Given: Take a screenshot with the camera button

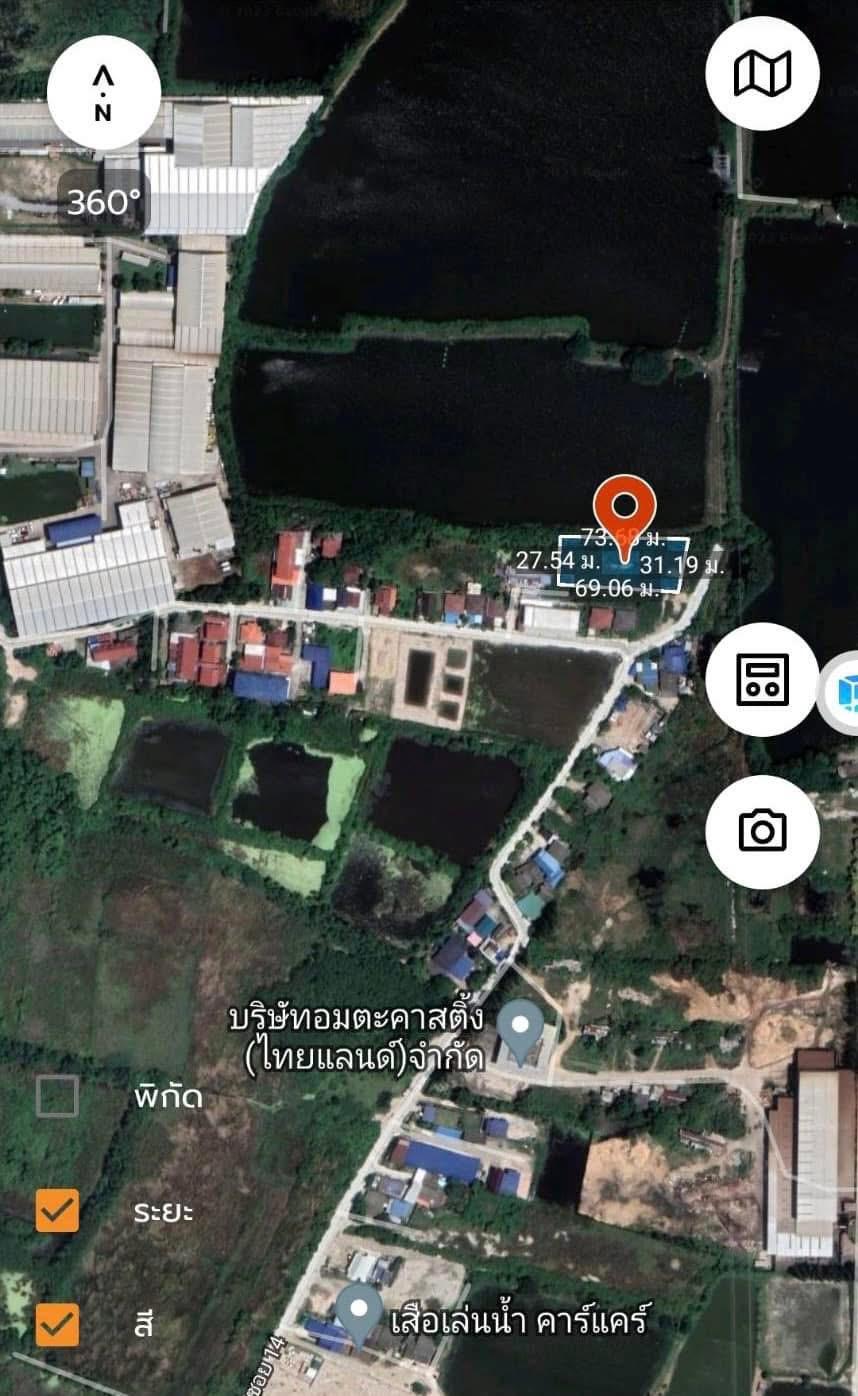Looking at the screenshot, I should click(x=762, y=831).
